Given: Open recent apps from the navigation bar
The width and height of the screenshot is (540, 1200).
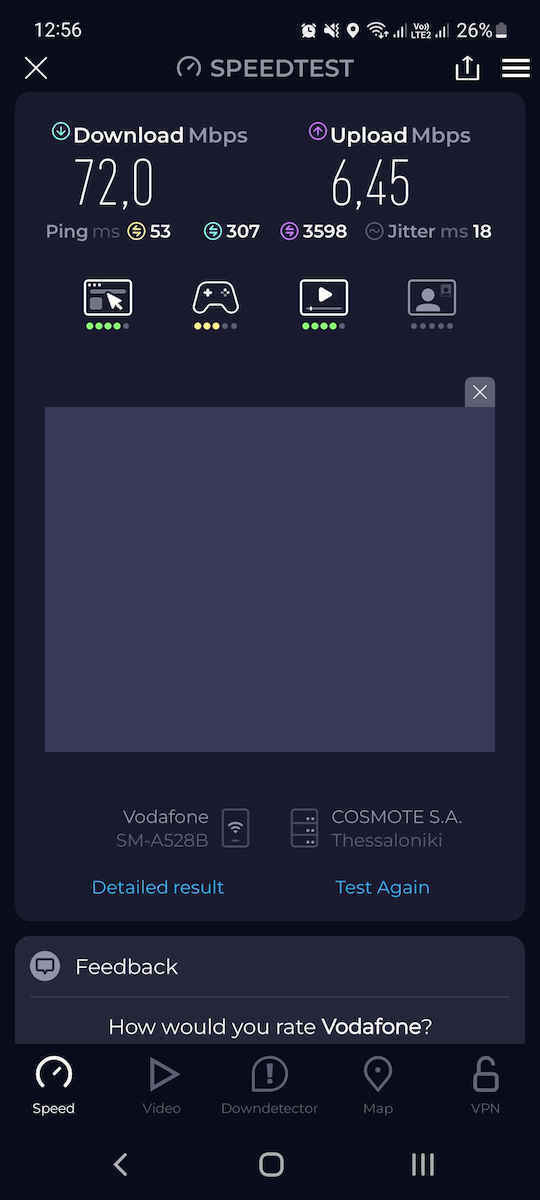Looking at the screenshot, I should [x=423, y=1164].
